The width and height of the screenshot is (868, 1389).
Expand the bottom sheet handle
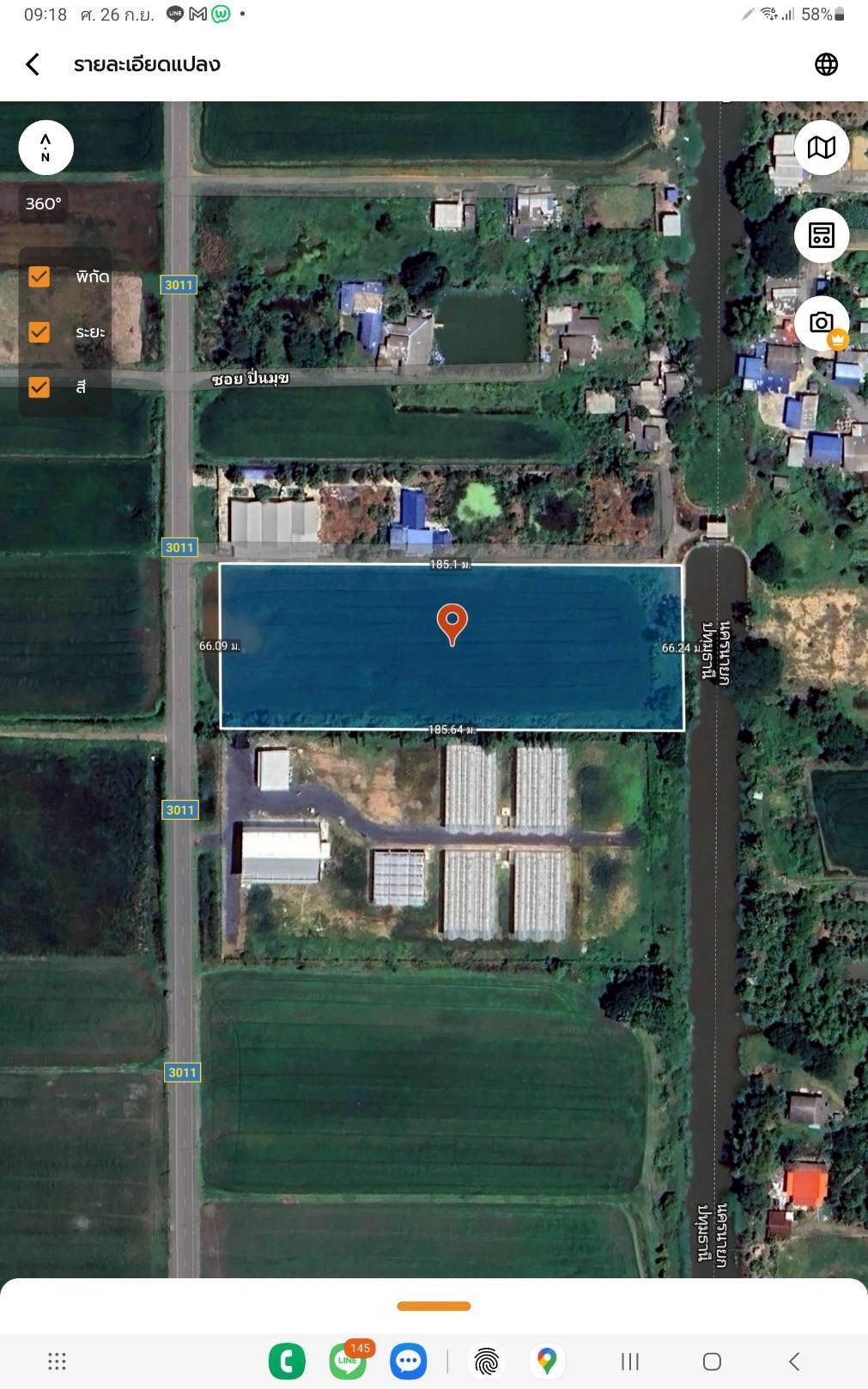434,1306
